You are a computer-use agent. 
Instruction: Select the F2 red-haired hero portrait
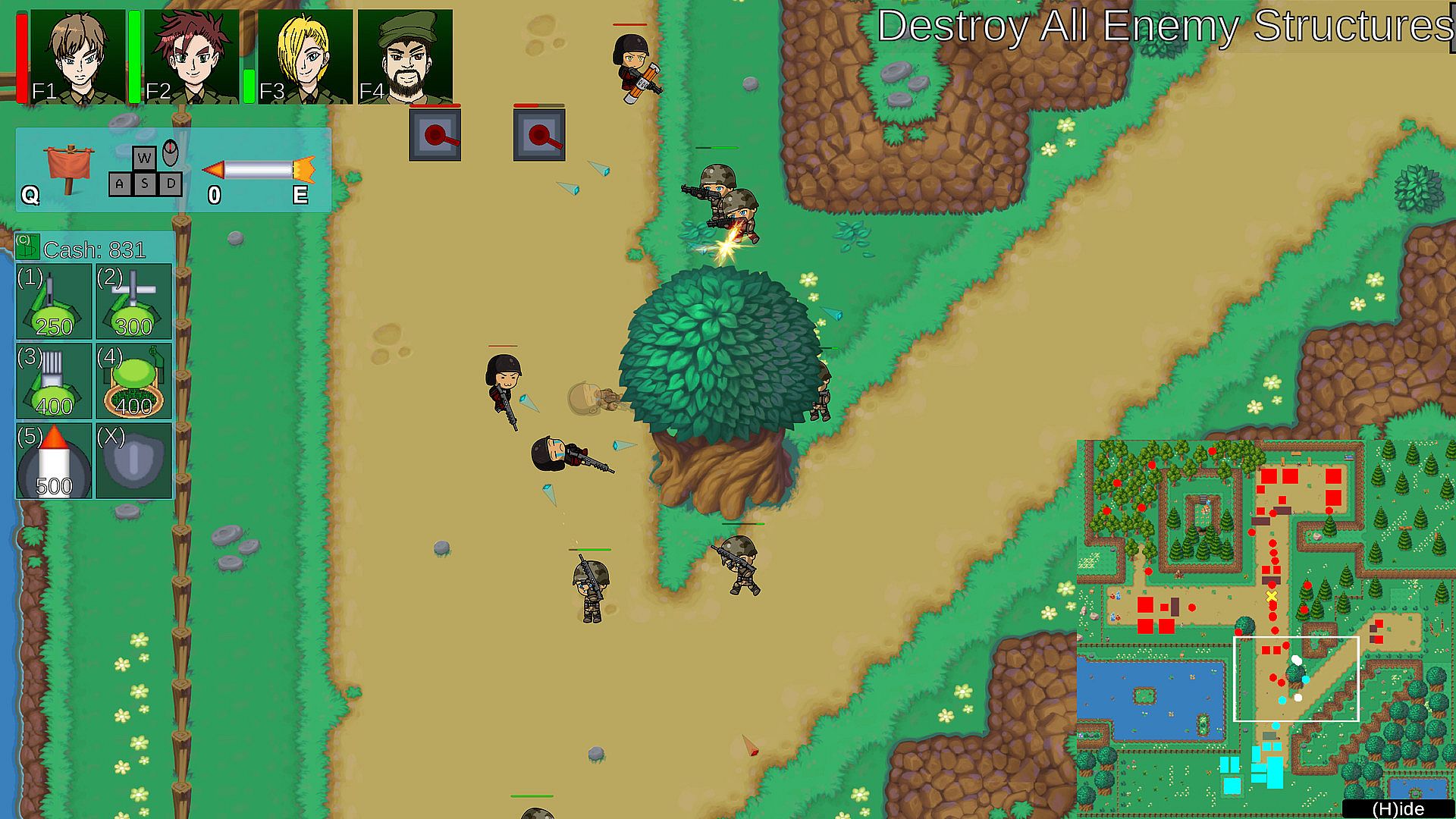(x=191, y=57)
